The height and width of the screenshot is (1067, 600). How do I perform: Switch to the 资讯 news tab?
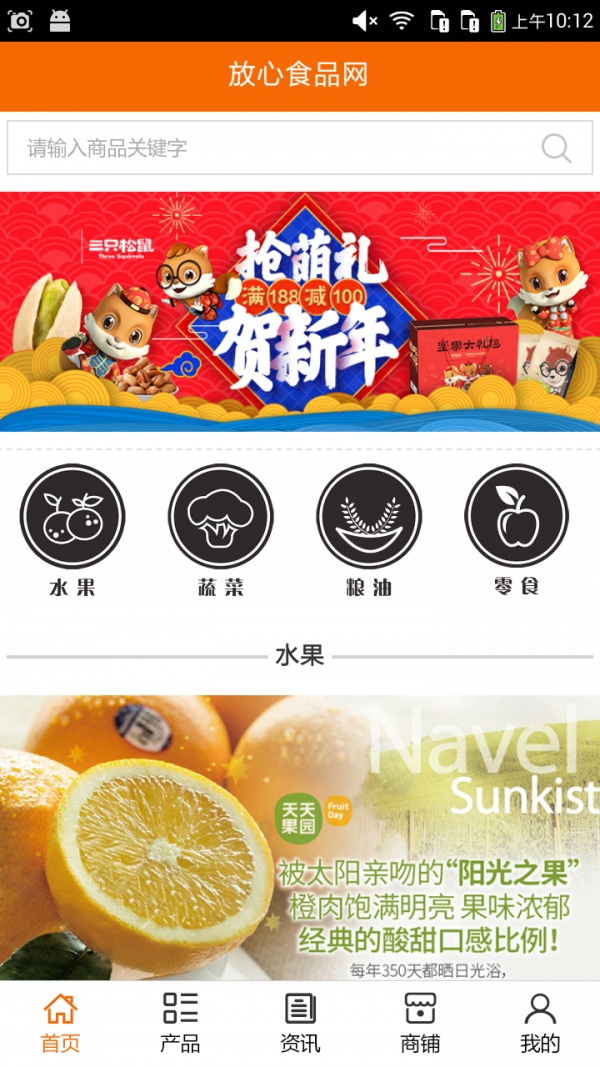tap(300, 1023)
